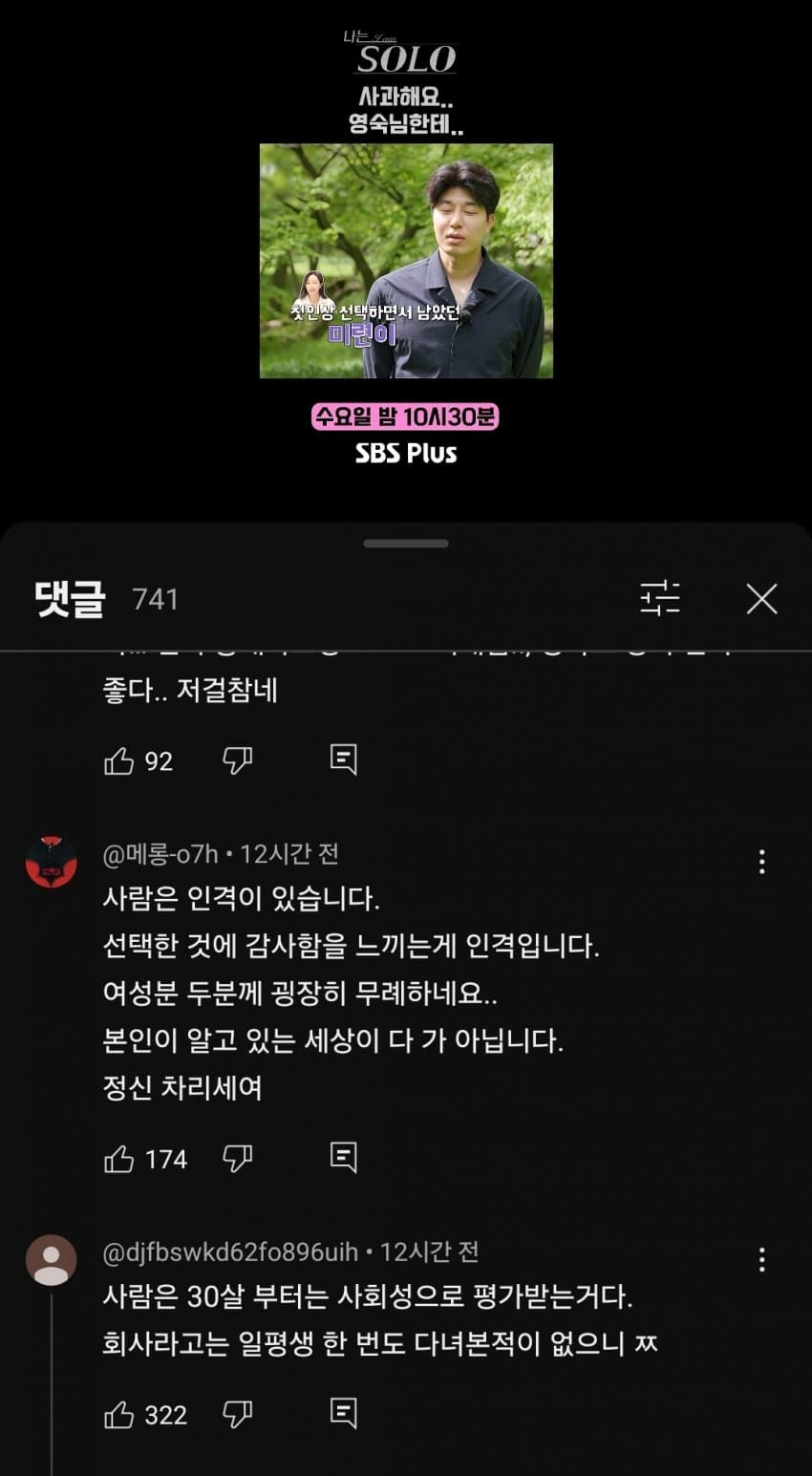Image resolution: width=812 pixels, height=1476 pixels.
Task: Reply to @메롱-o7h's comment
Action: coord(343,1158)
